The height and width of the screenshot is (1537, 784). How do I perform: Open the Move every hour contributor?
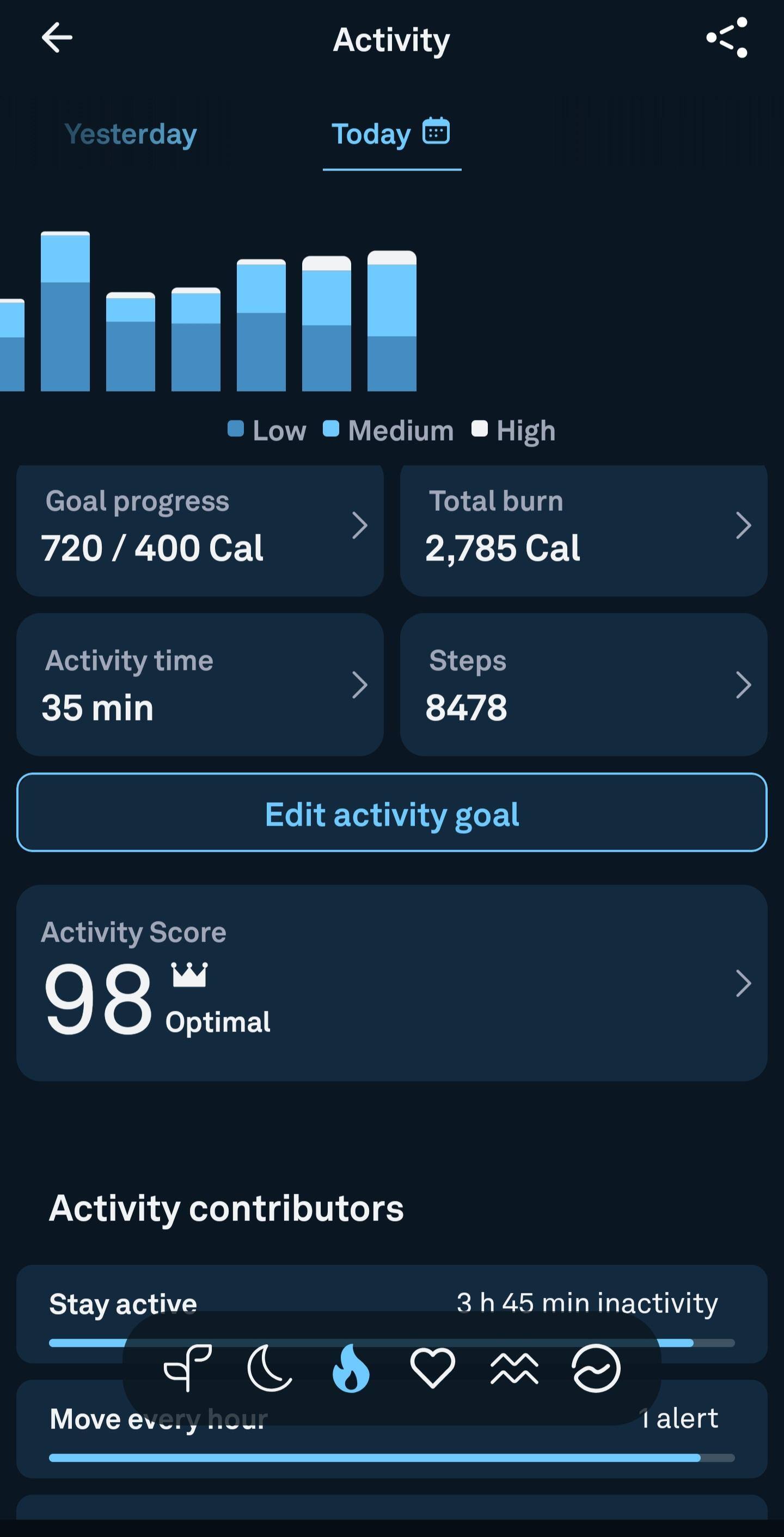pos(392,1444)
